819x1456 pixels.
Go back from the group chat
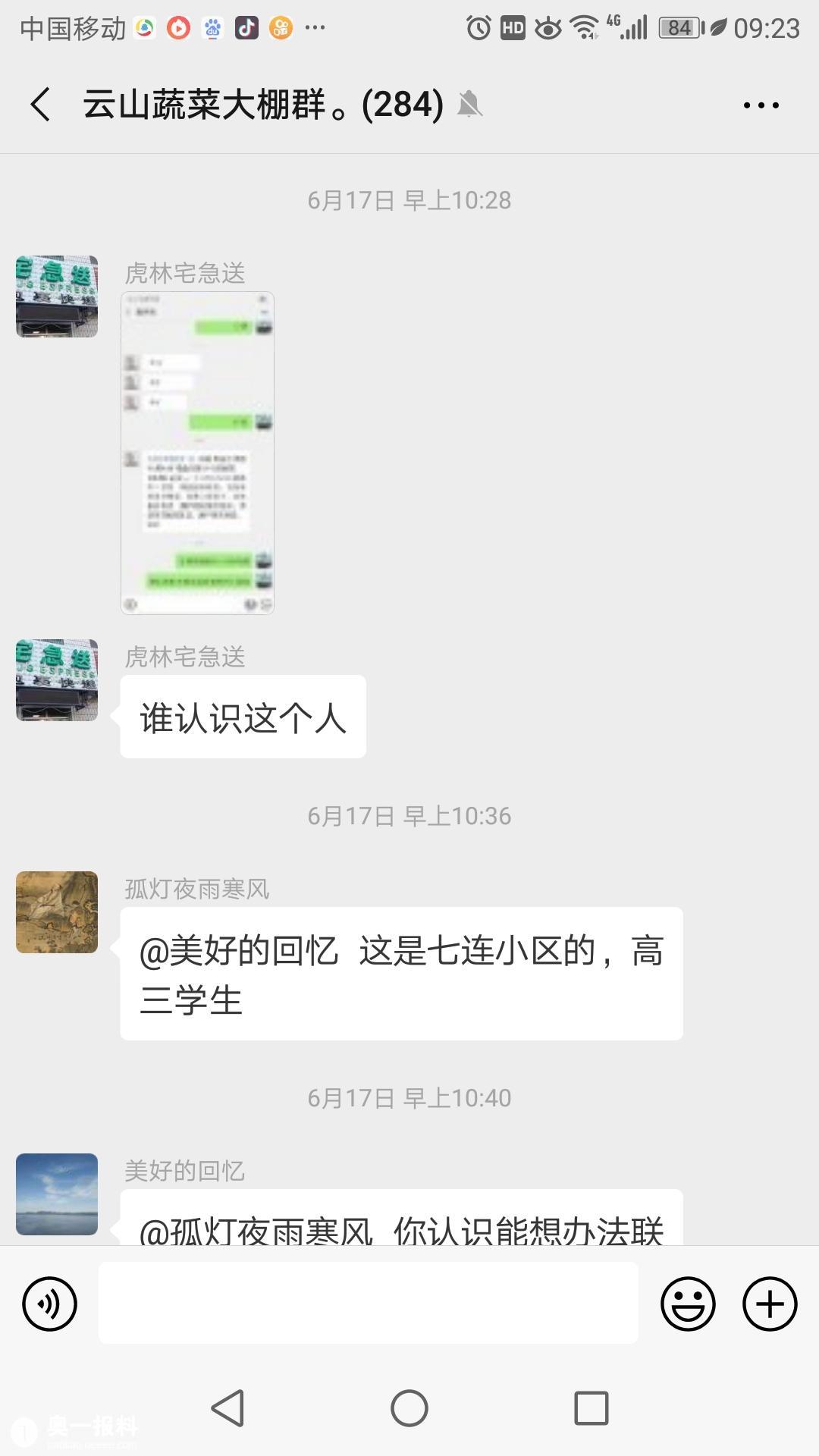click(x=41, y=104)
